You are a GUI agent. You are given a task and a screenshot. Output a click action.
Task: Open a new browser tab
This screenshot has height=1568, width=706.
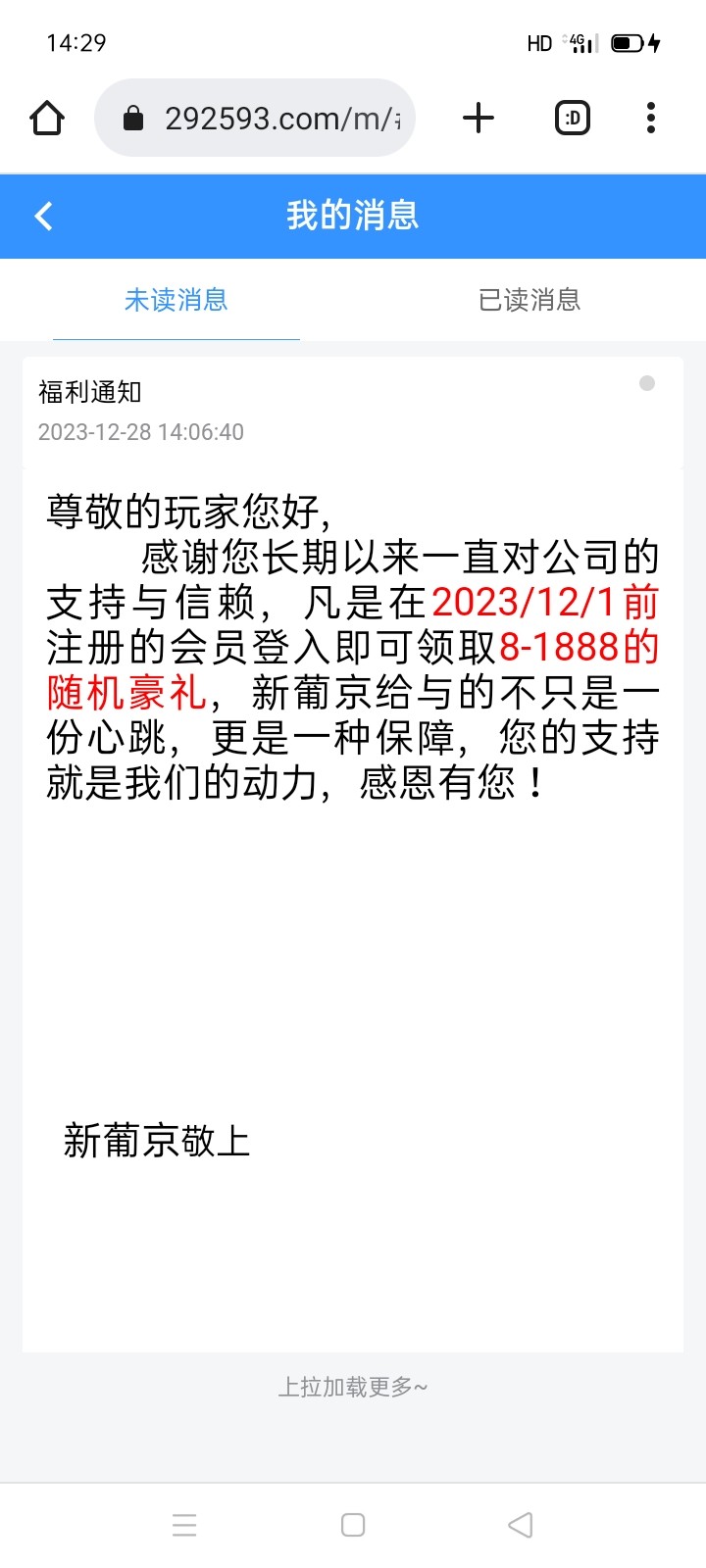(479, 119)
